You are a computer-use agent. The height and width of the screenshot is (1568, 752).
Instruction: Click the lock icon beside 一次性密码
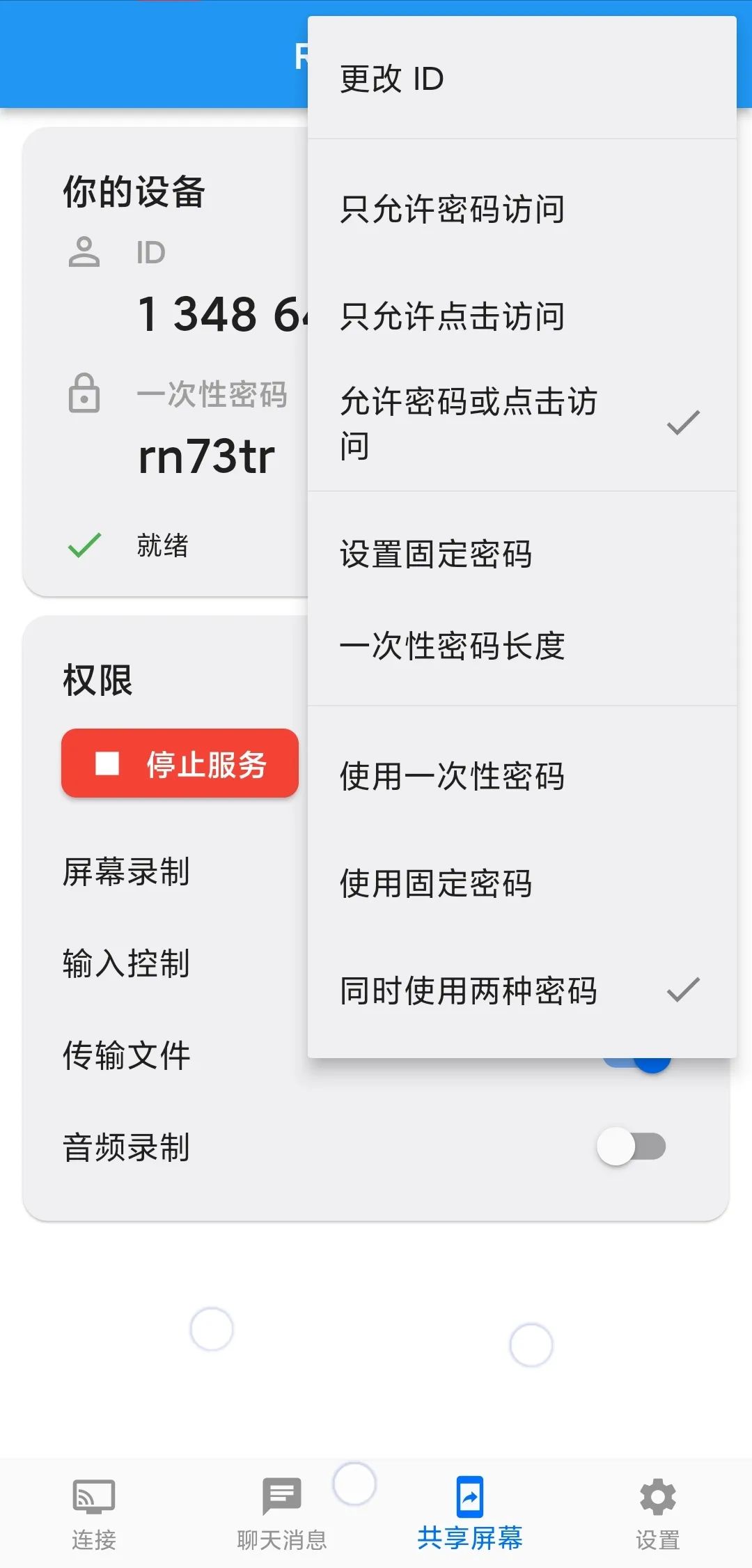tap(84, 394)
